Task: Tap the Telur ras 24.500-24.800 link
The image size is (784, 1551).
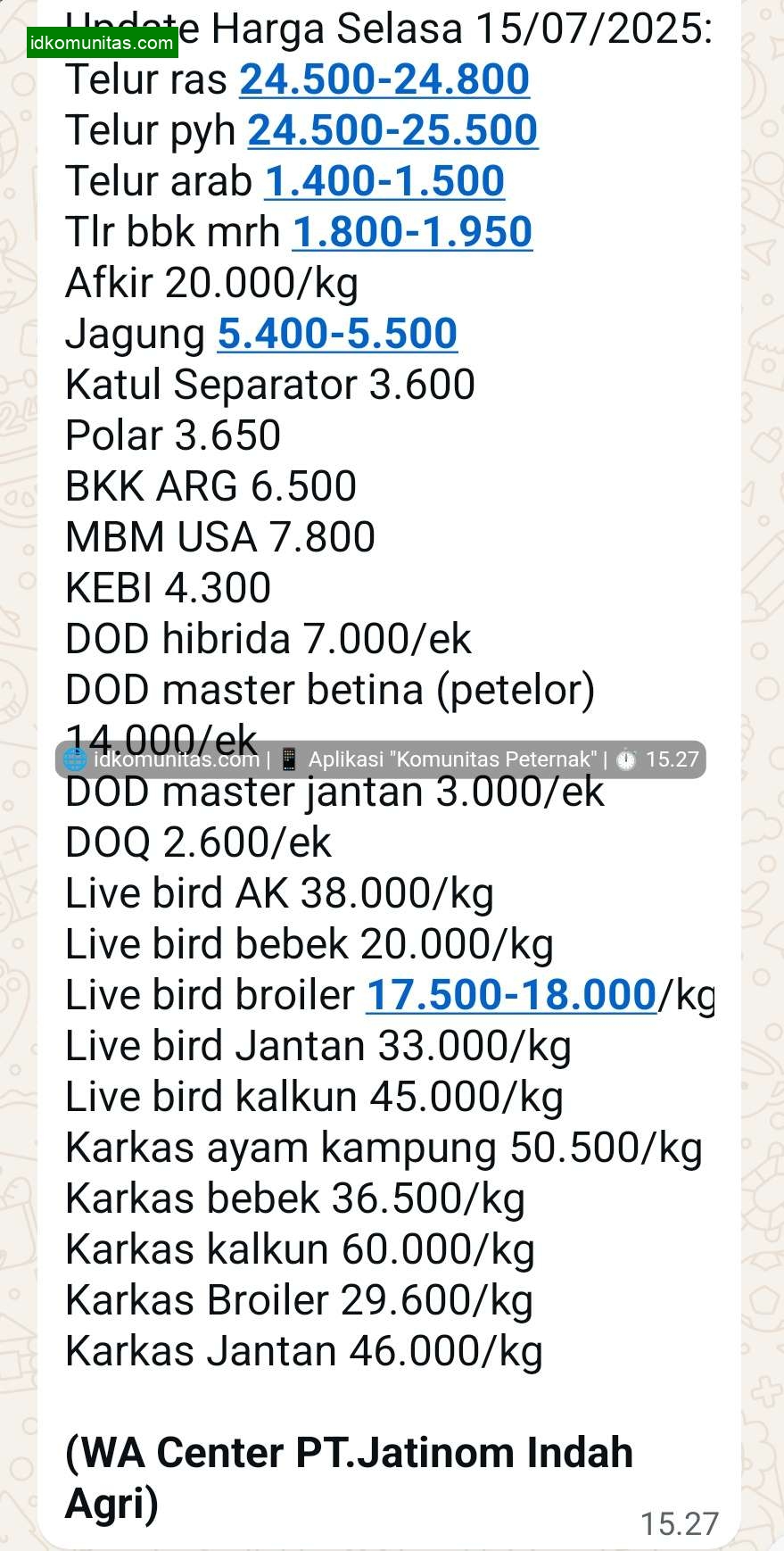Action: 384,79
